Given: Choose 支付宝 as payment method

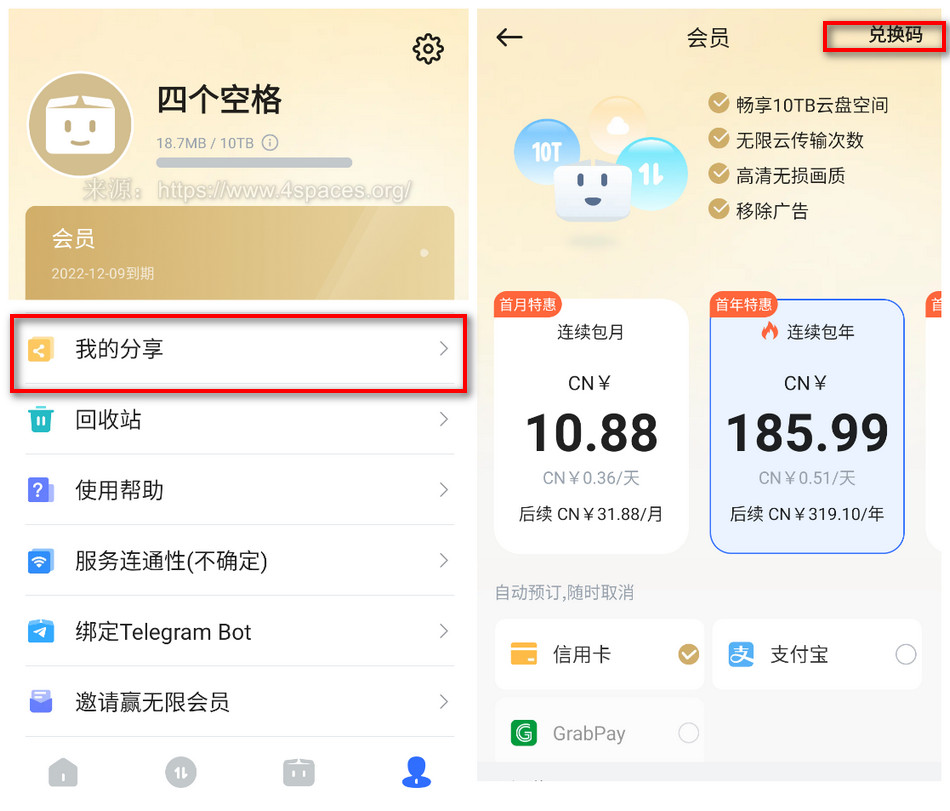Looking at the screenshot, I should (x=817, y=655).
